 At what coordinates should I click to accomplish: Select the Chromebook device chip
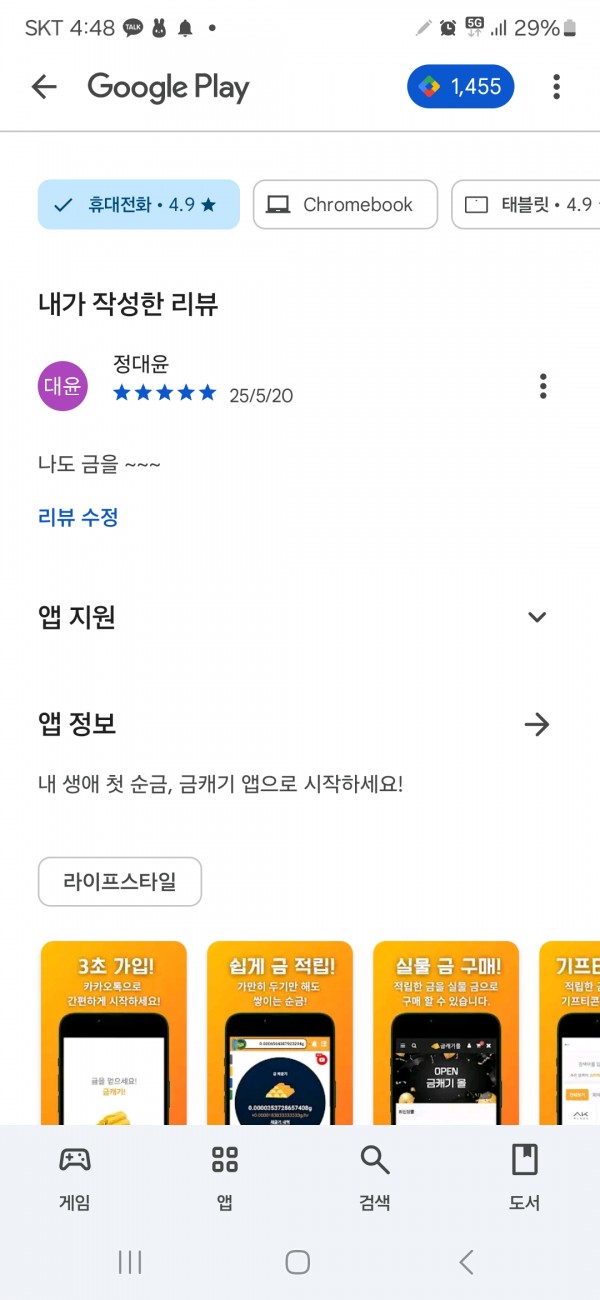tap(345, 205)
